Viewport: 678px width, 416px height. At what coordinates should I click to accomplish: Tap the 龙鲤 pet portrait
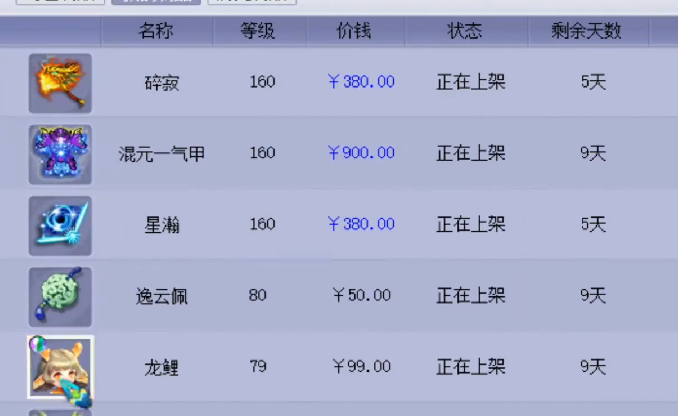click(x=61, y=368)
